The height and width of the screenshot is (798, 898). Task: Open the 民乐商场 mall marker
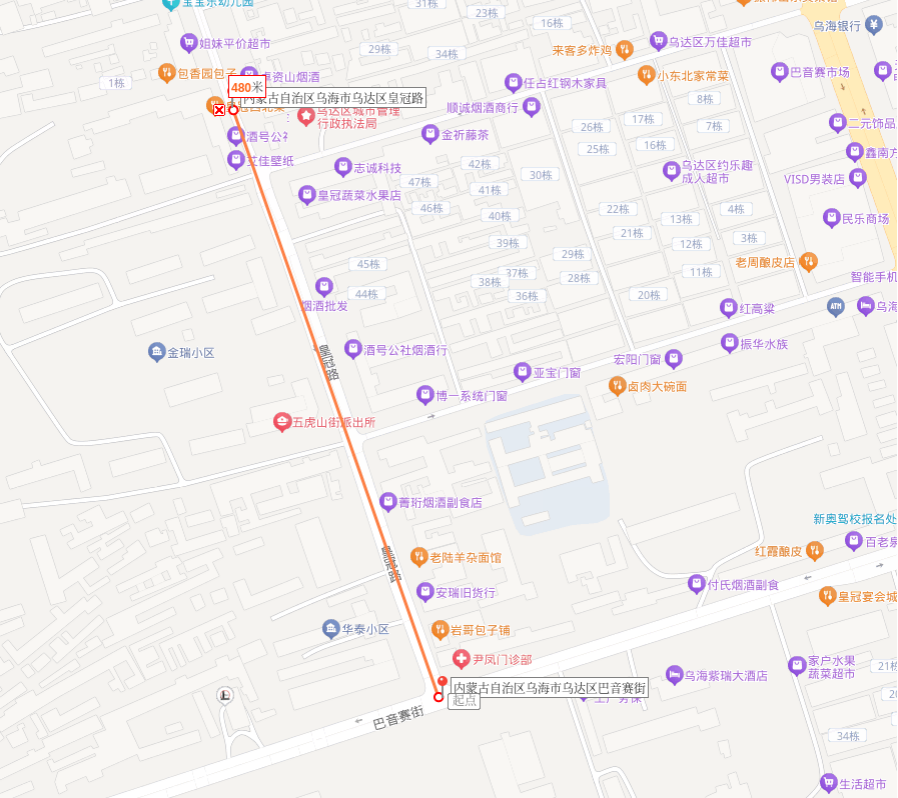[x=831, y=217]
